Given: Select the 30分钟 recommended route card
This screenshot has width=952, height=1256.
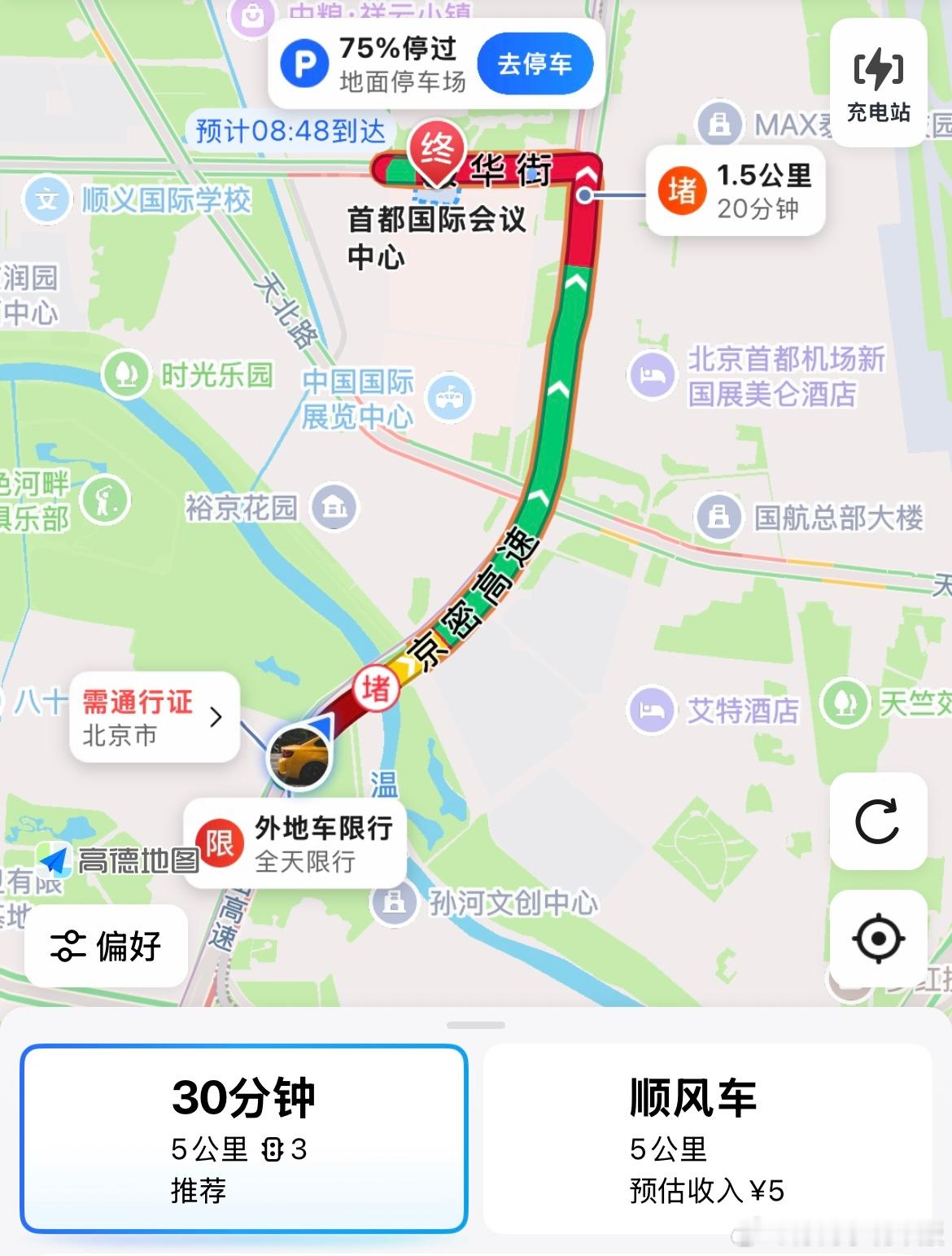Looking at the screenshot, I should point(242,1140).
